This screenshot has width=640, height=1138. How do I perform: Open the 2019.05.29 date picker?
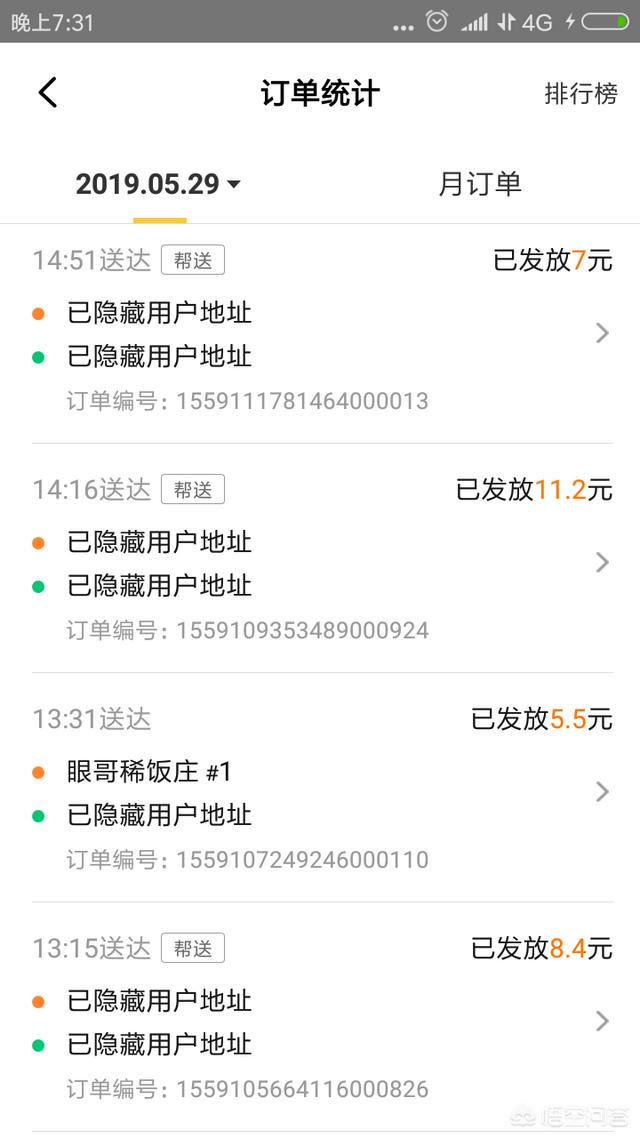click(x=158, y=184)
